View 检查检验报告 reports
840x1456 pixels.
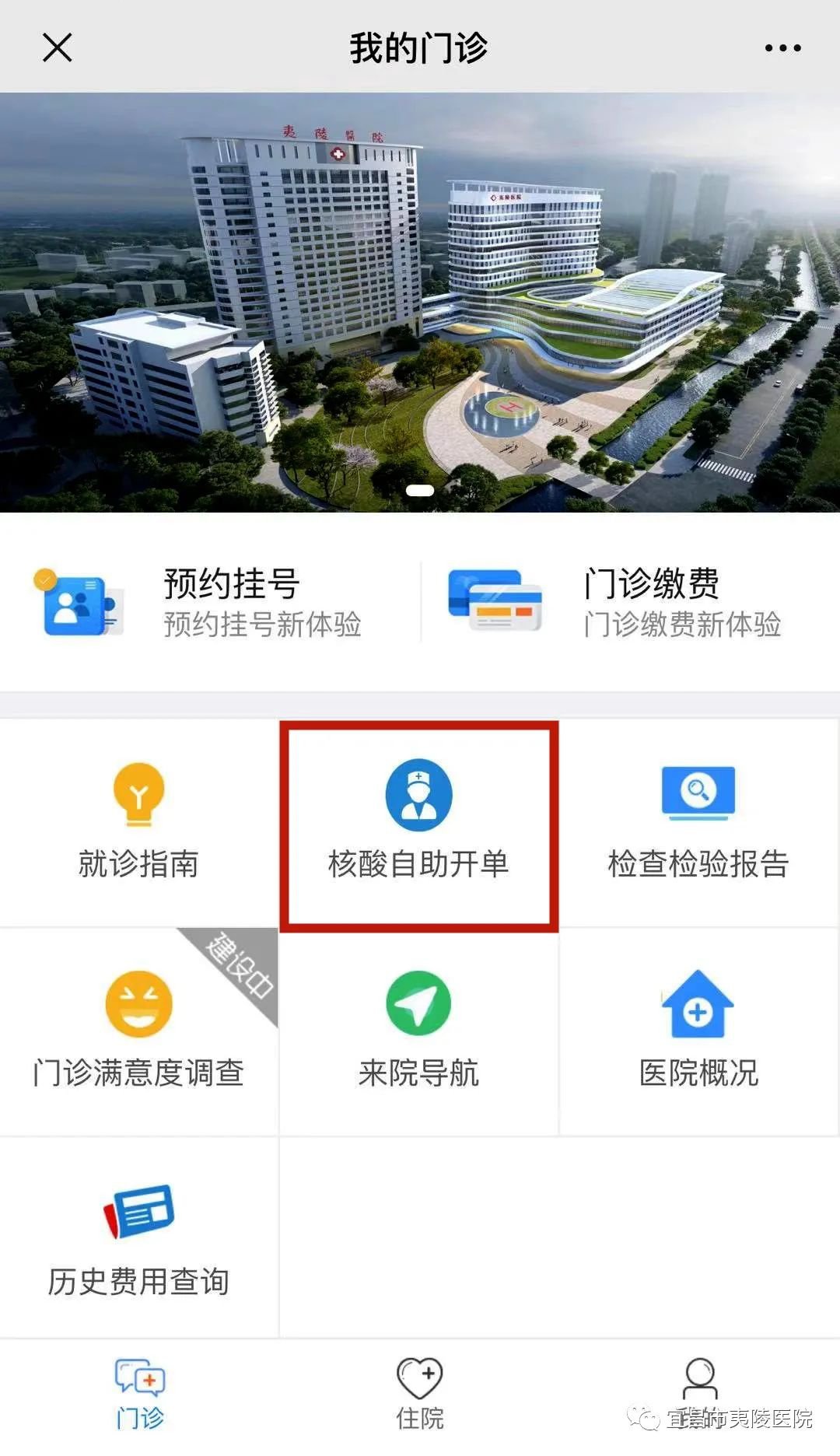tap(698, 823)
